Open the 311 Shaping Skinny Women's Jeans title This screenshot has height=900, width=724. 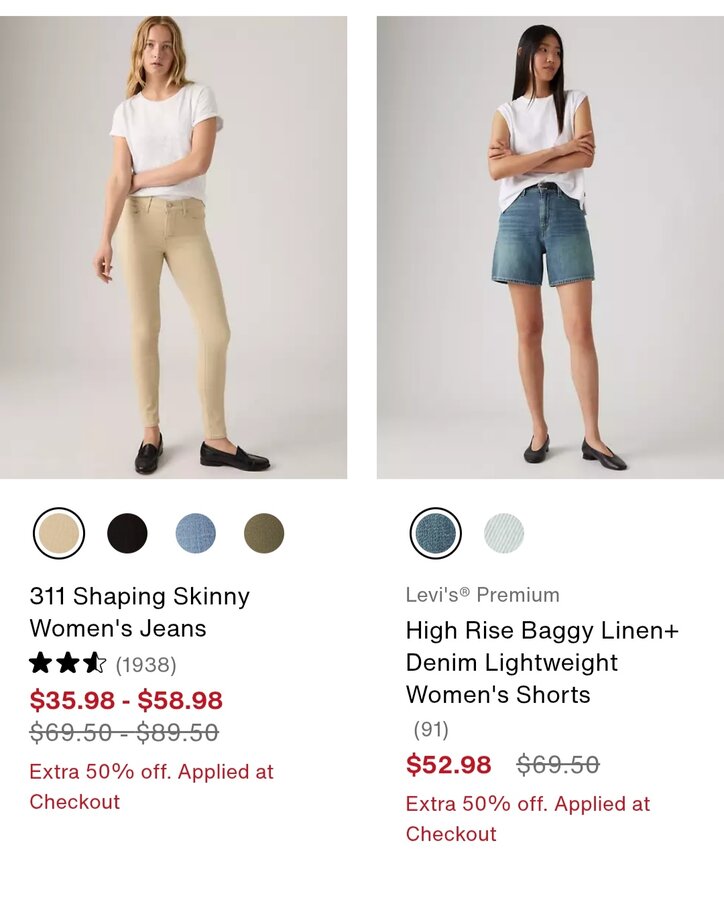tap(139, 612)
